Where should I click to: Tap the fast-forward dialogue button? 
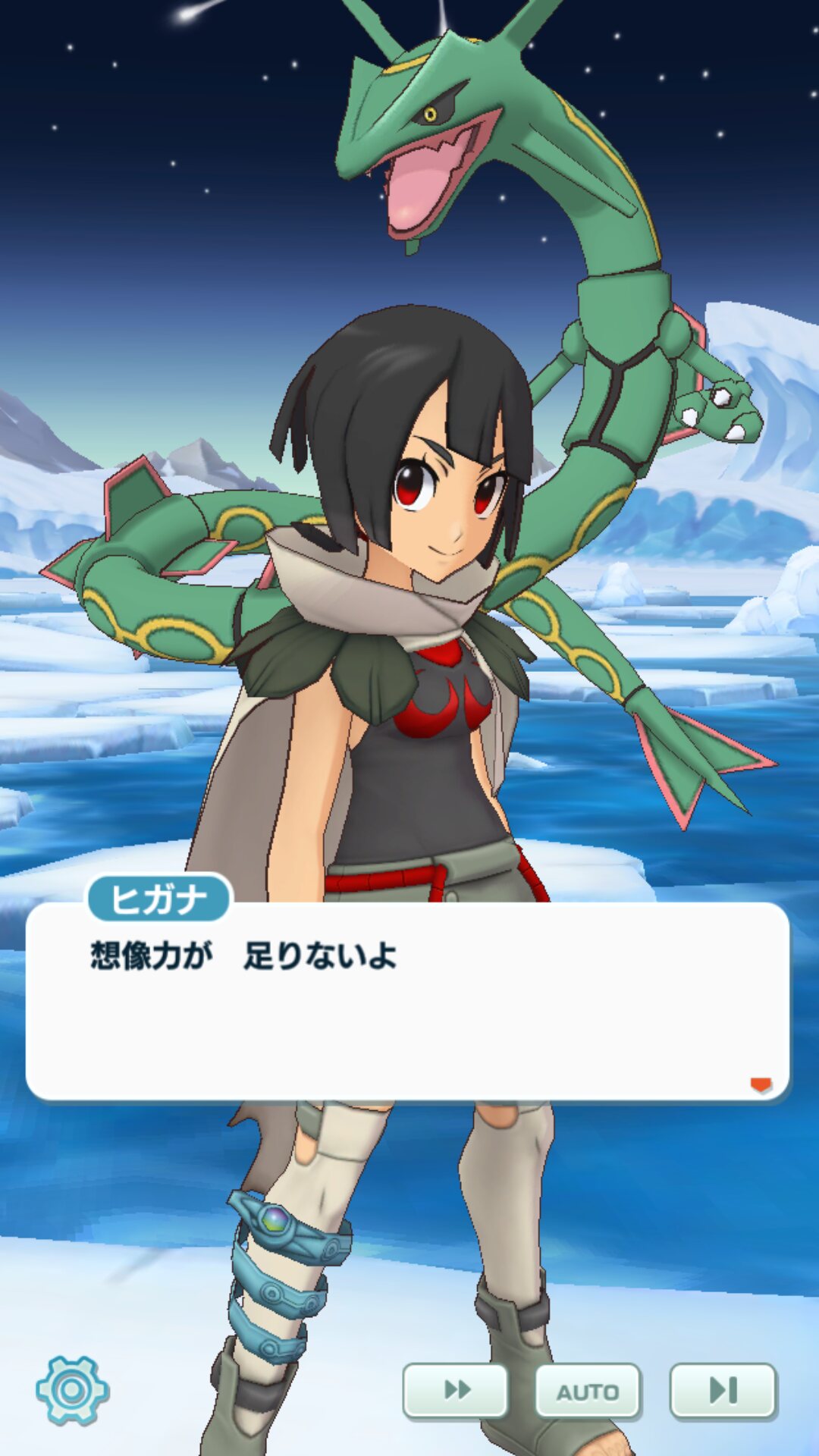455,1389
